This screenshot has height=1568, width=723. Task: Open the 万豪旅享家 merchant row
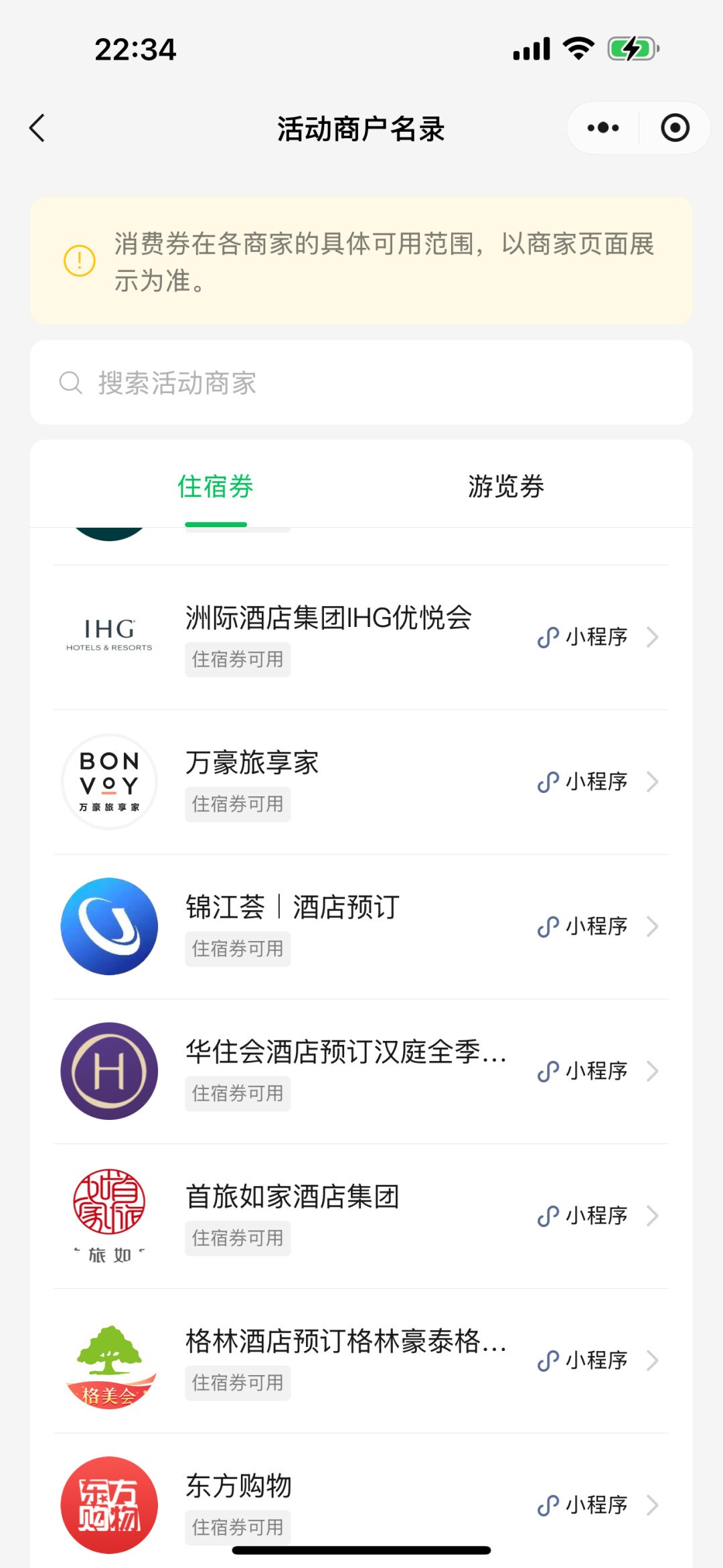click(x=361, y=782)
